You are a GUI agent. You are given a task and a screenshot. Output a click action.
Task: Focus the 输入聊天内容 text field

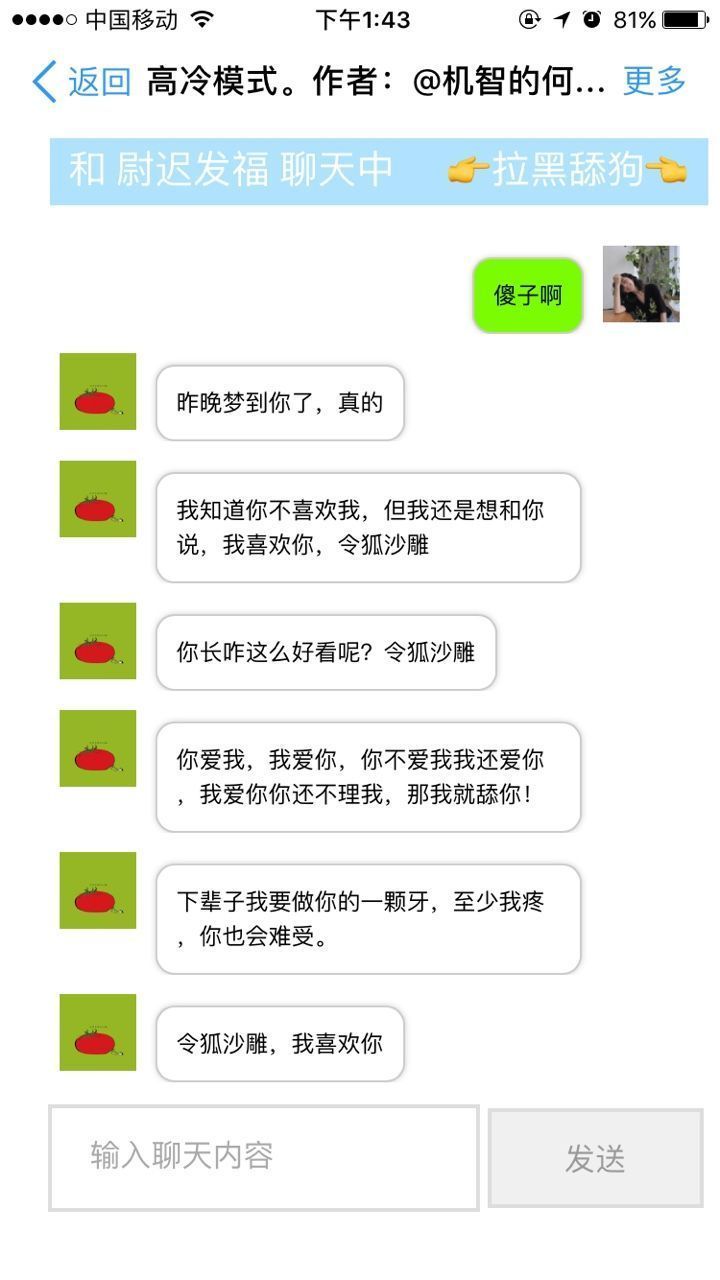tap(264, 1157)
